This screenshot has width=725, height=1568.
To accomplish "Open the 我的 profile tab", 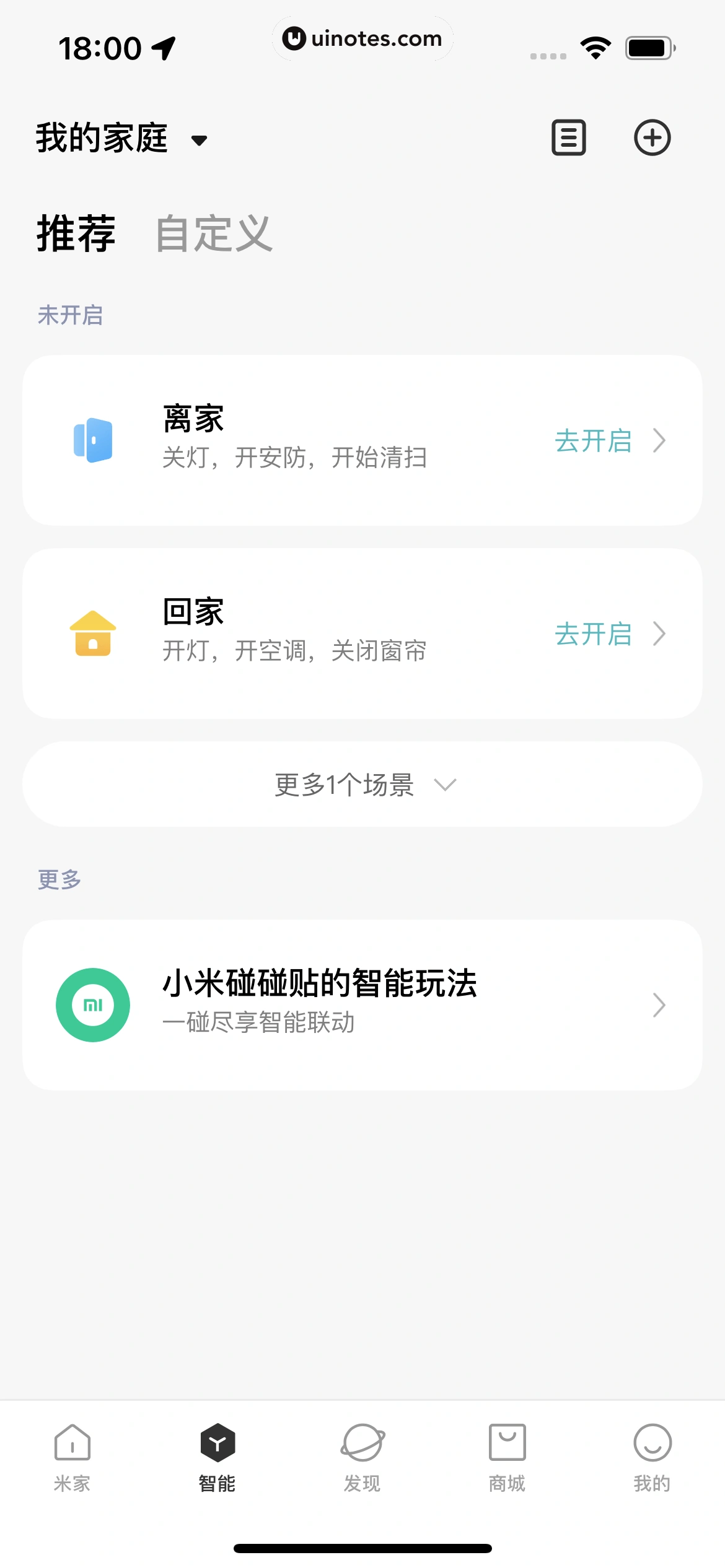I will pyautogui.click(x=652, y=1457).
